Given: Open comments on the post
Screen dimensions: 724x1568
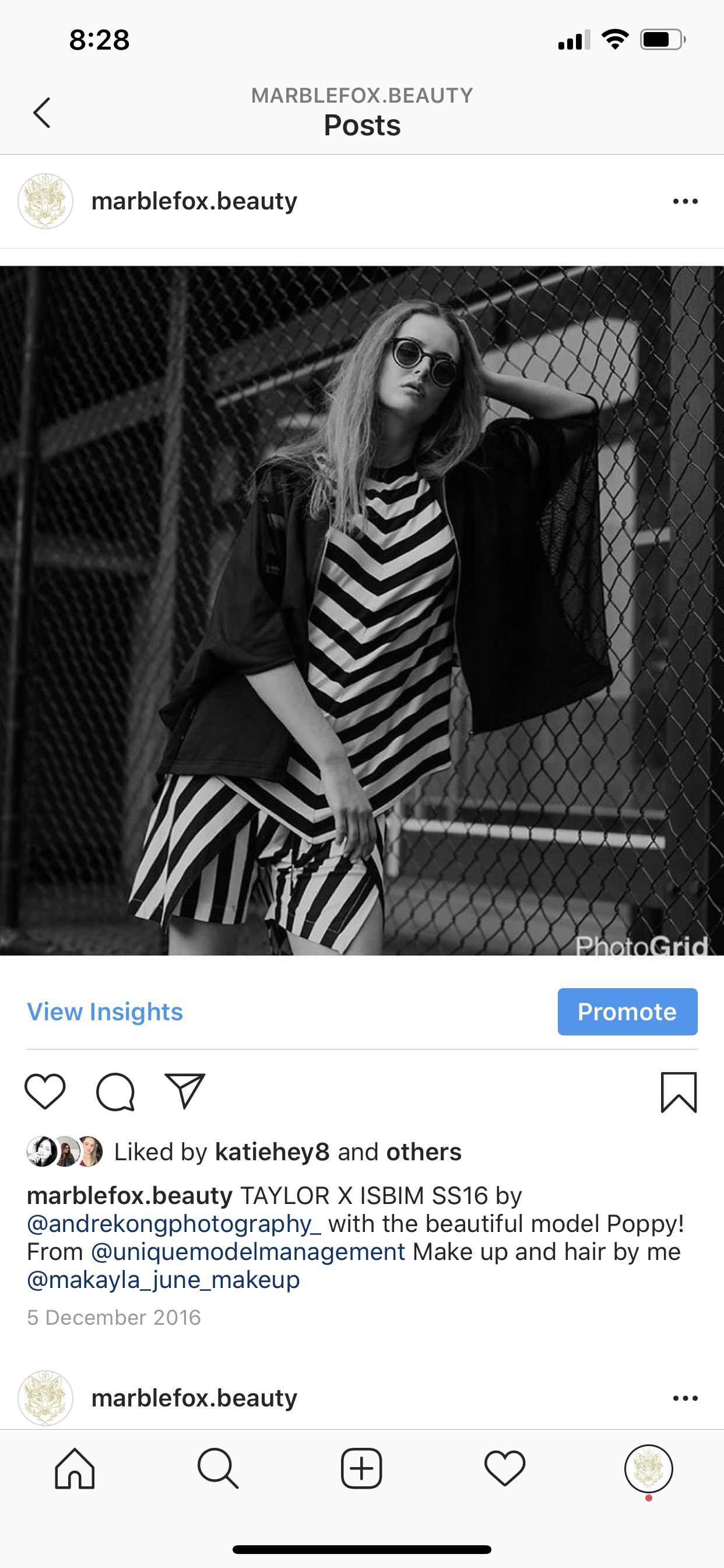Looking at the screenshot, I should [x=115, y=1091].
